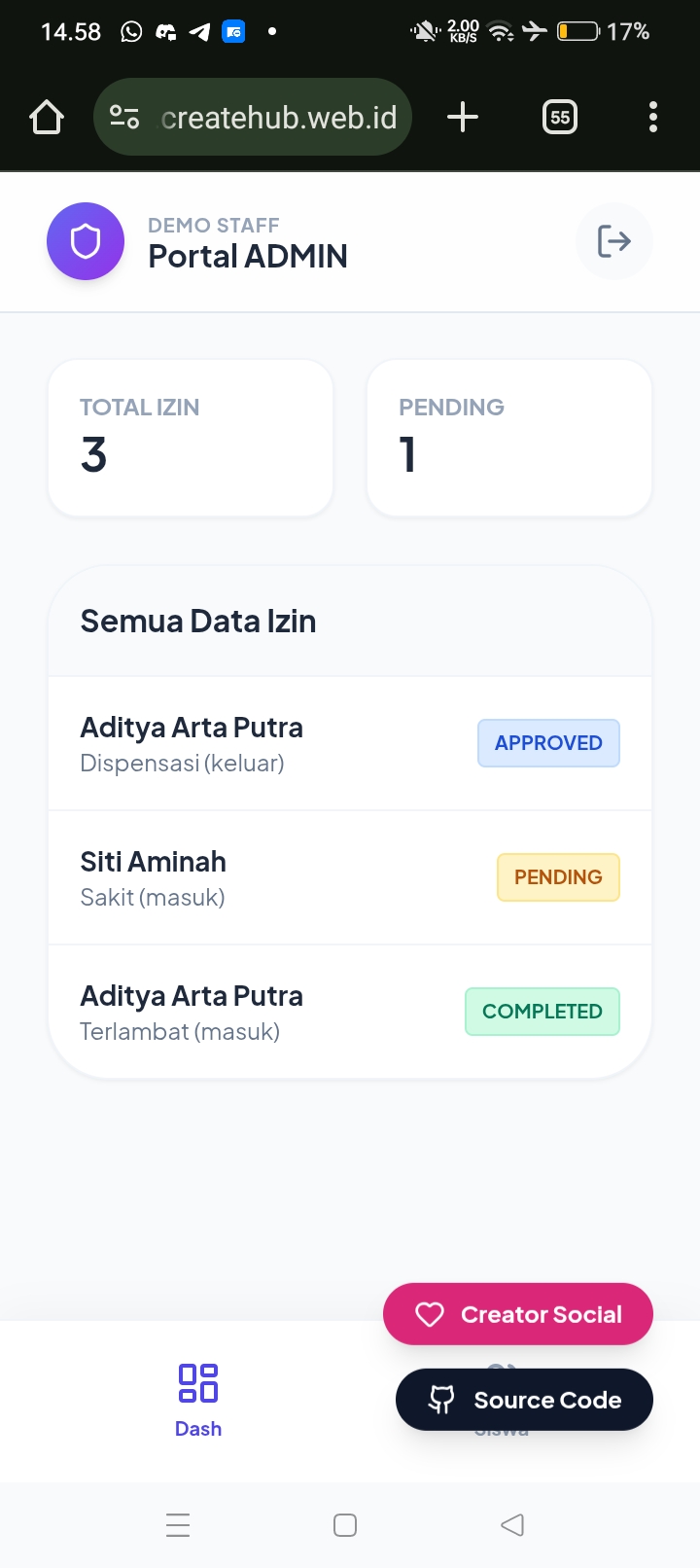
Task: Click the PENDING badge on Siti Aminah
Action: (557, 876)
